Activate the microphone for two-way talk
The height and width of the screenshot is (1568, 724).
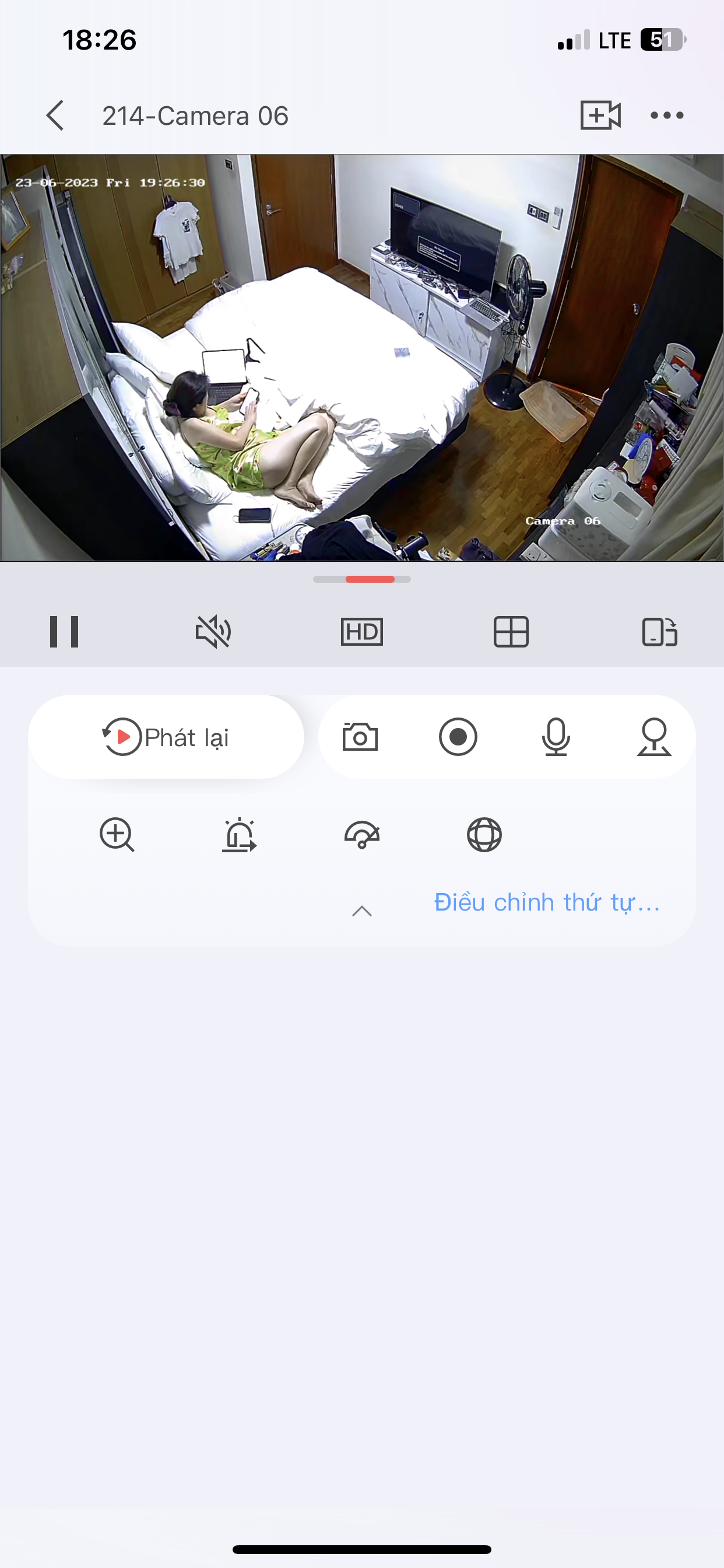point(556,737)
